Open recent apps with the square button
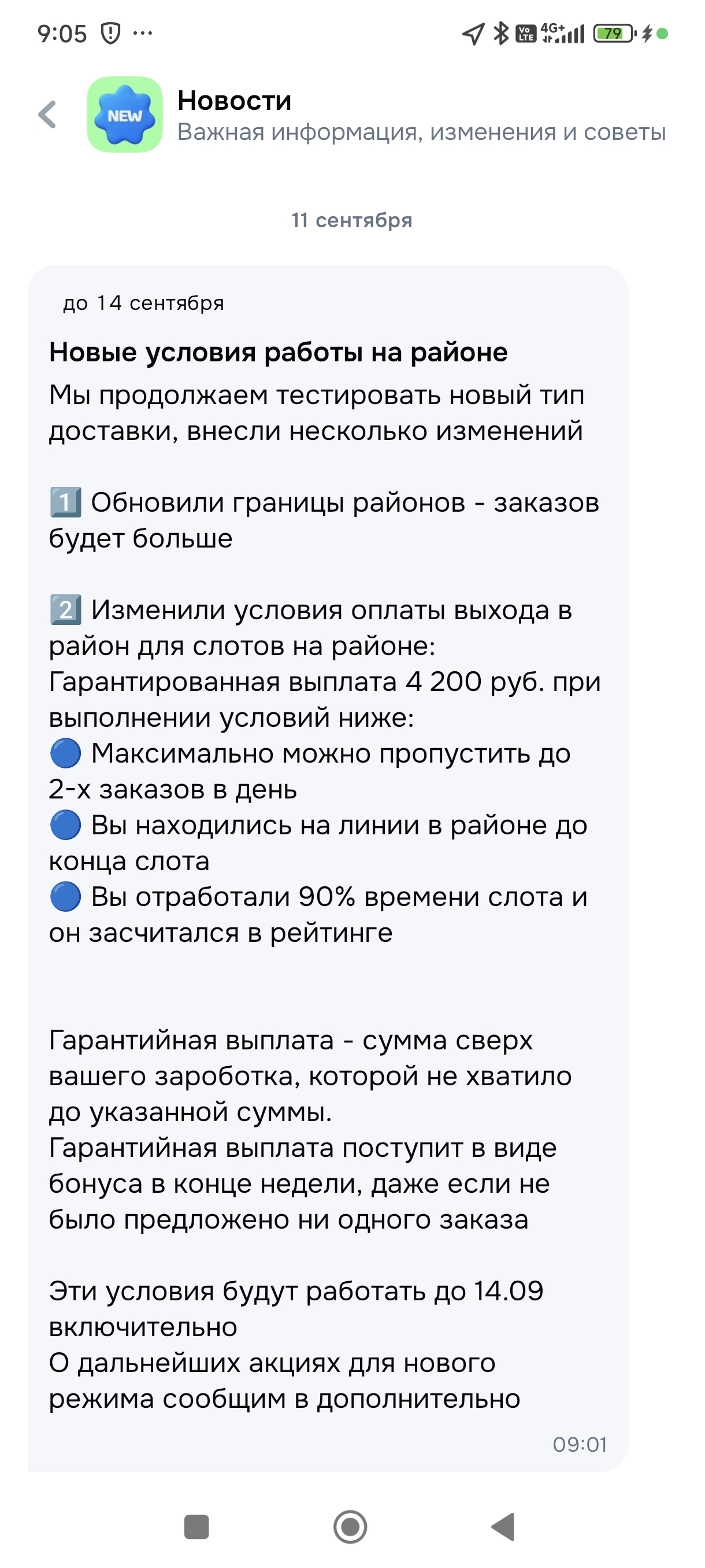The height and width of the screenshot is (1568, 705). click(196, 1526)
